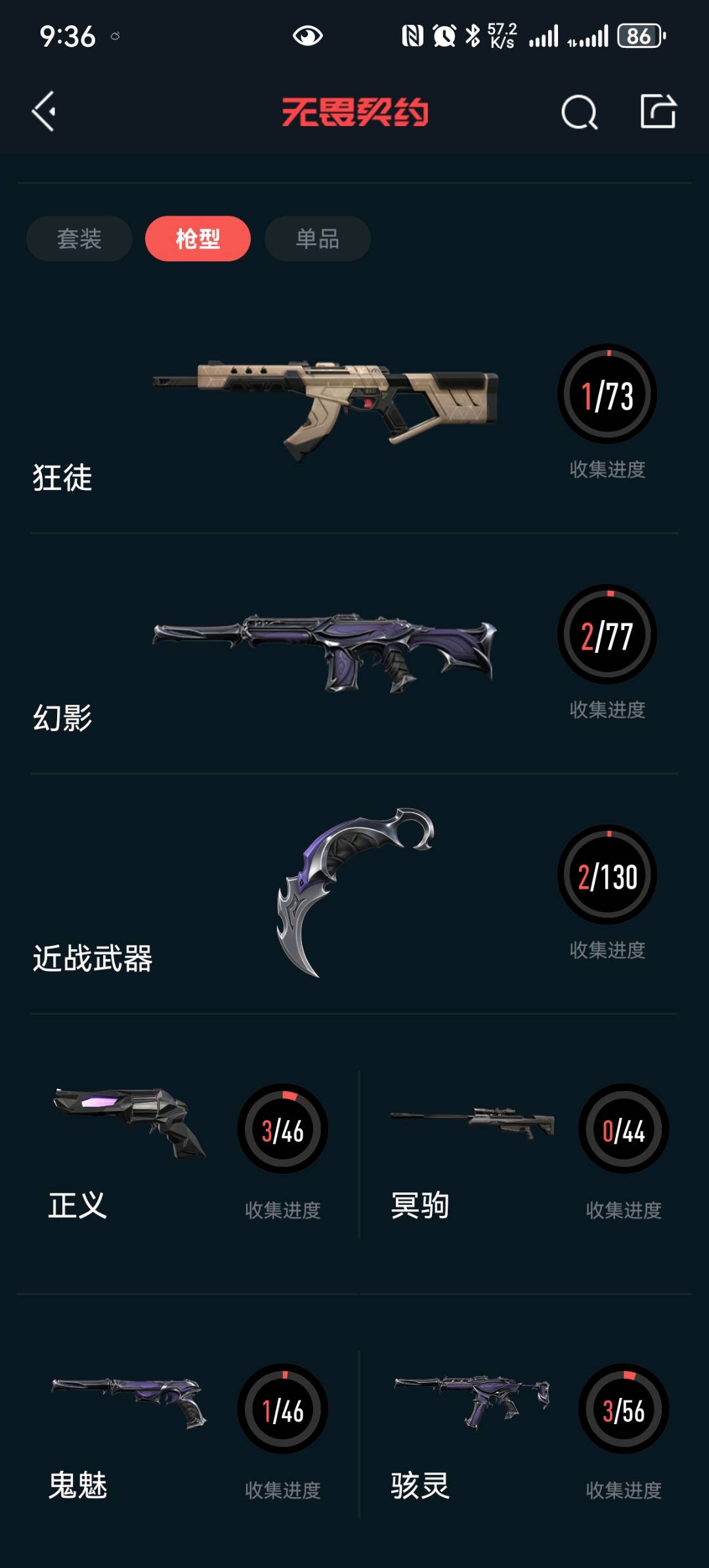View the 近战武器 collection
The height and width of the screenshot is (1568, 709).
point(354,893)
